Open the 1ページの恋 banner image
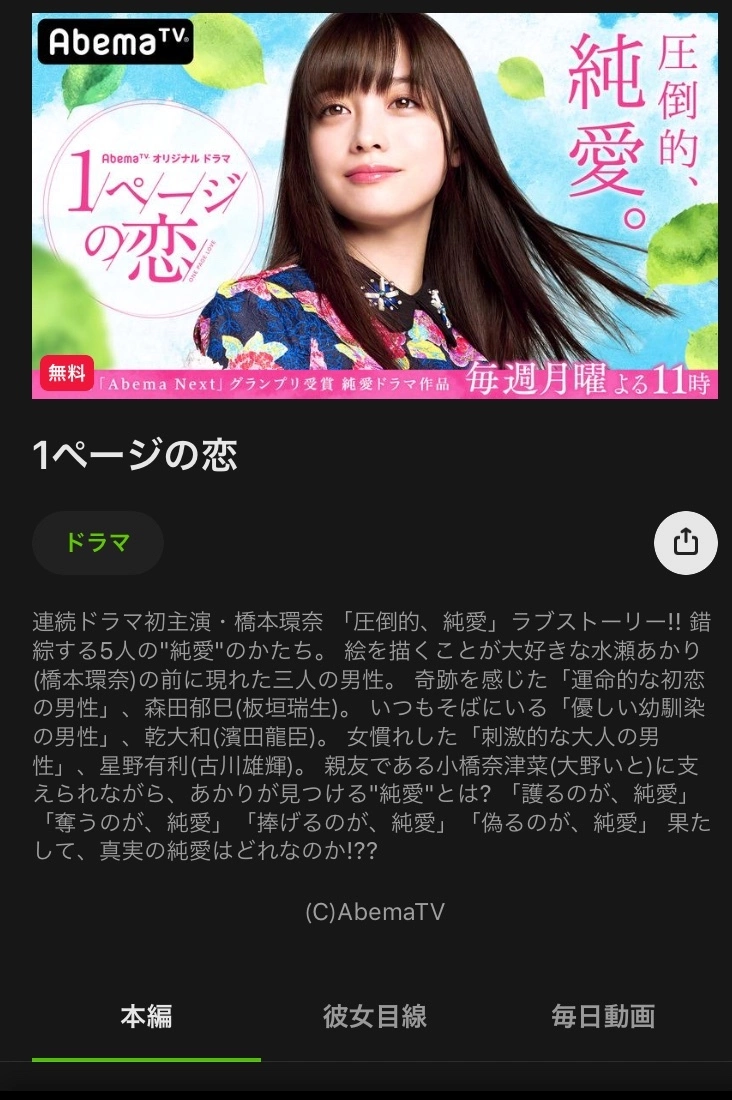The height and width of the screenshot is (1100, 732). [375, 206]
